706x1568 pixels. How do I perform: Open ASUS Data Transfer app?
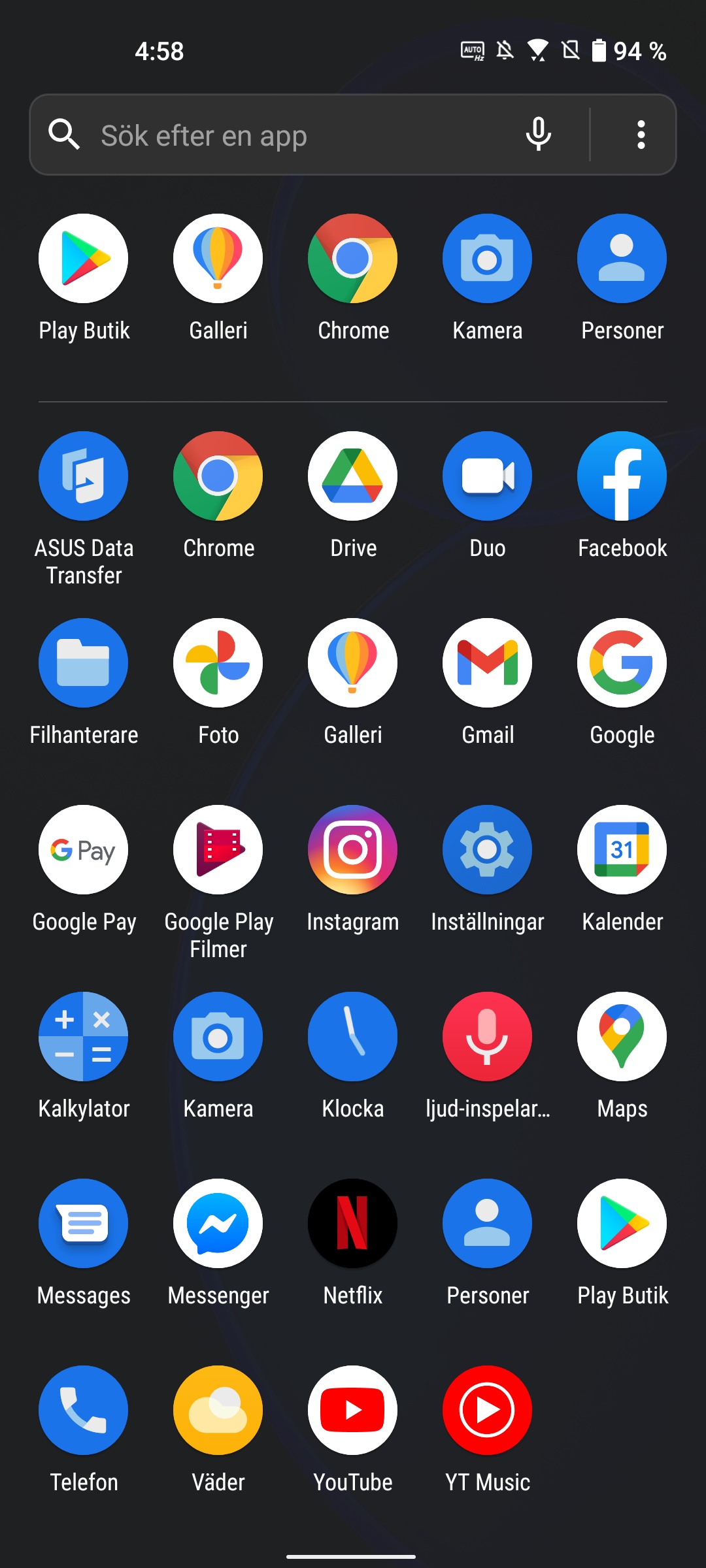coord(84,476)
